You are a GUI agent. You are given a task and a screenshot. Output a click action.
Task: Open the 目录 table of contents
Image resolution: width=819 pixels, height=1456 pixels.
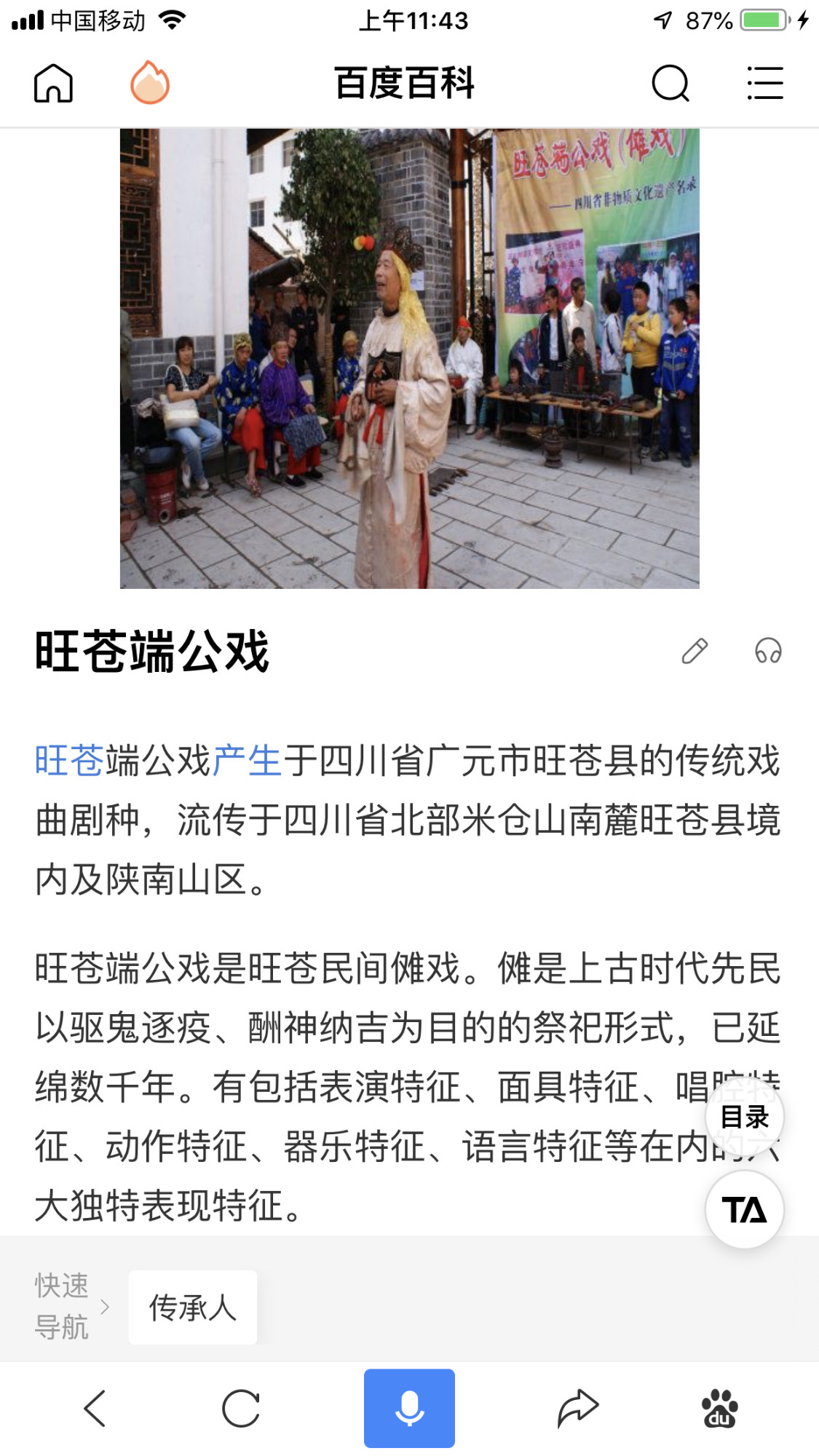[744, 1117]
